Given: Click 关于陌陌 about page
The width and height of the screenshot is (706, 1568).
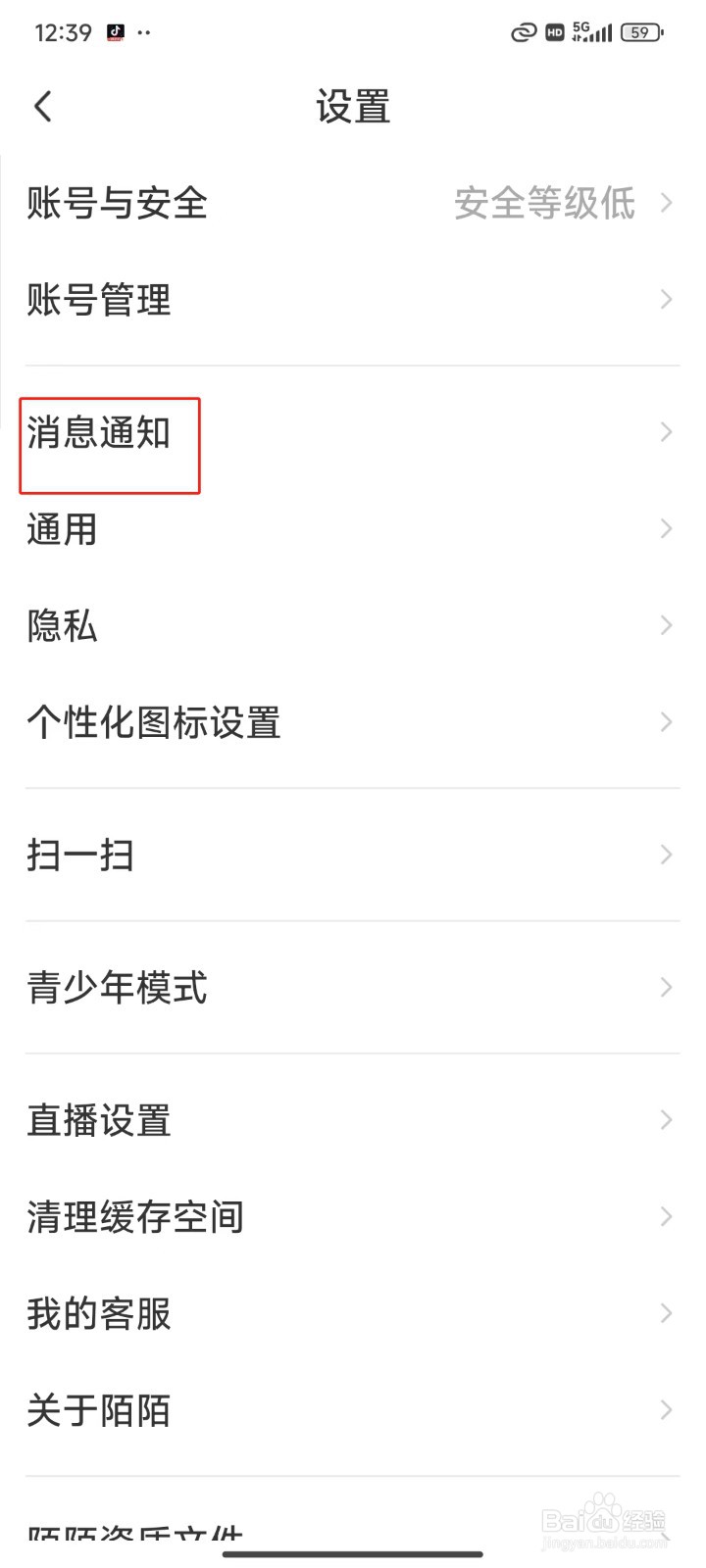Looking at the screenshot, I should click(97, 1411).
